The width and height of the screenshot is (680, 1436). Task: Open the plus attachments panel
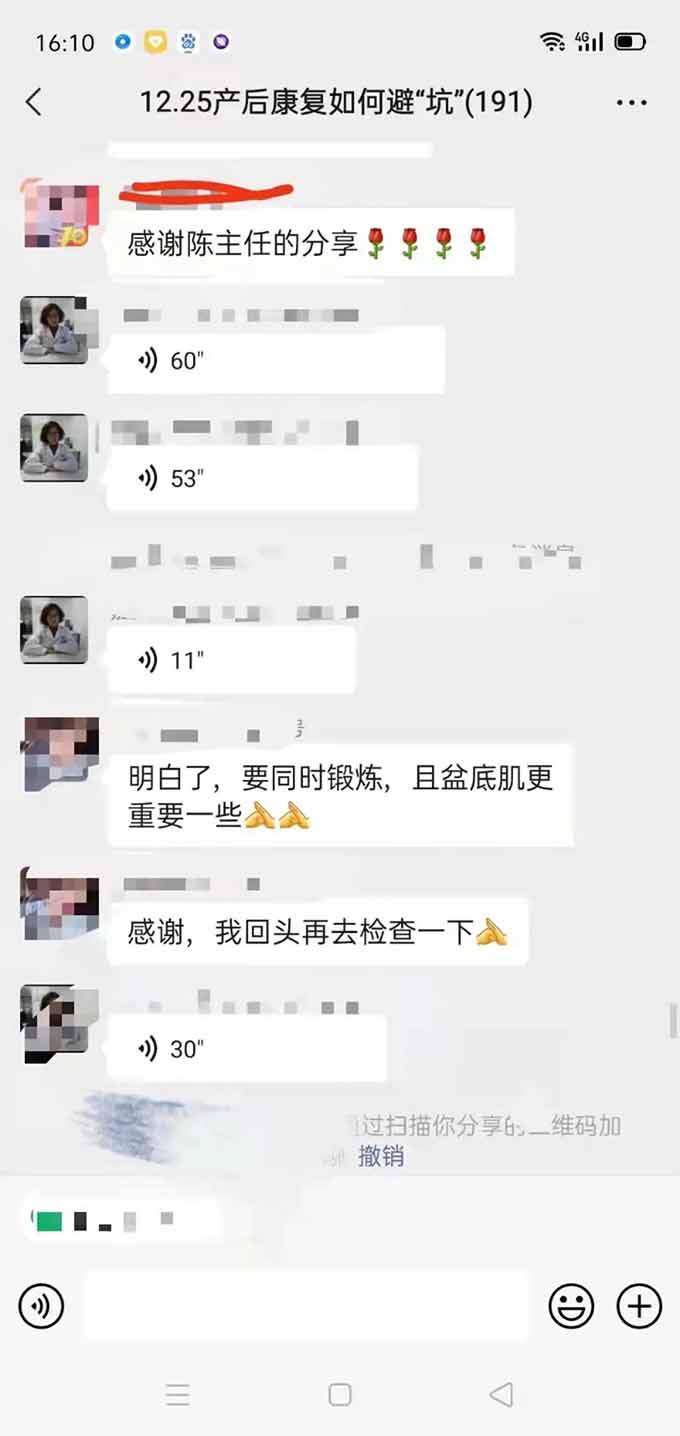[639, 1306]
